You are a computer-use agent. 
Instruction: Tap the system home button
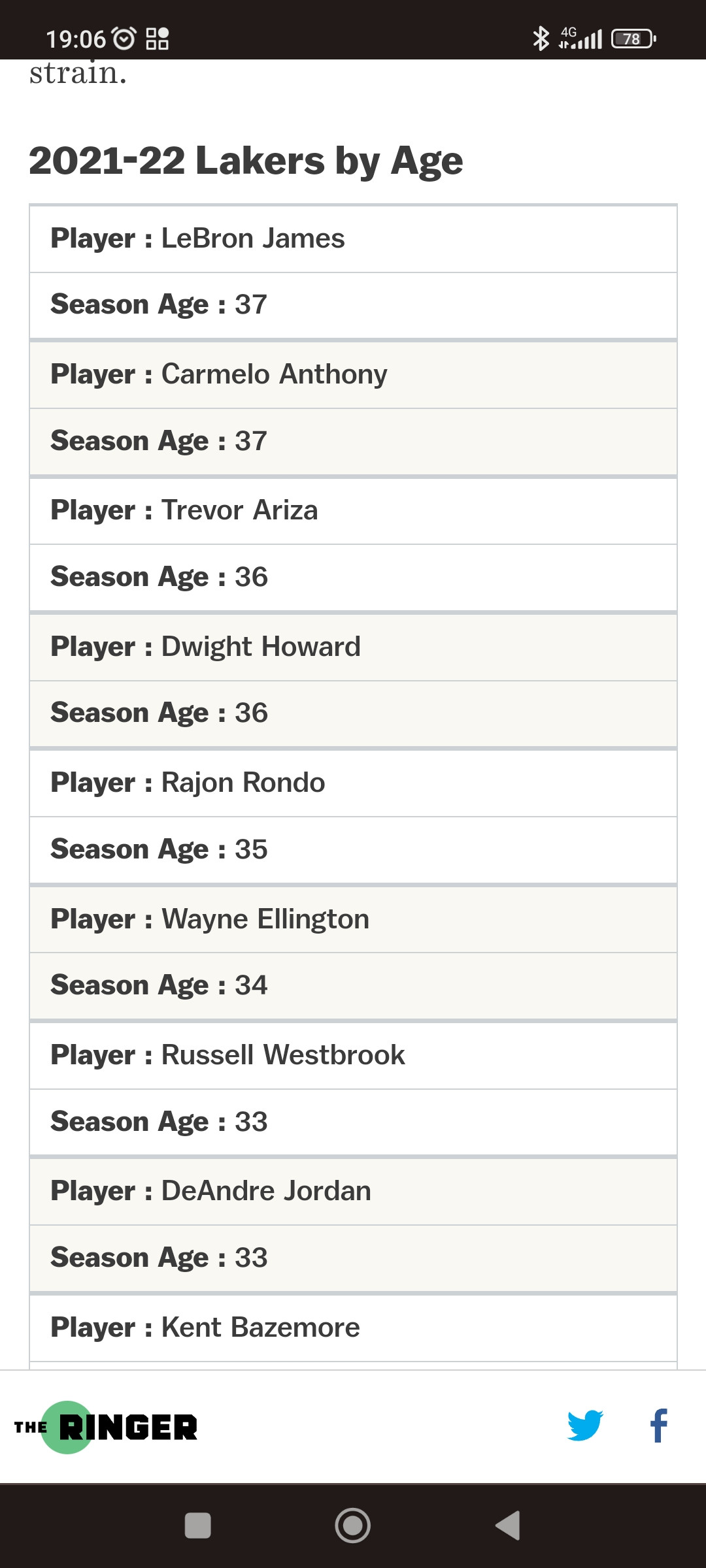pos(353,1526)
